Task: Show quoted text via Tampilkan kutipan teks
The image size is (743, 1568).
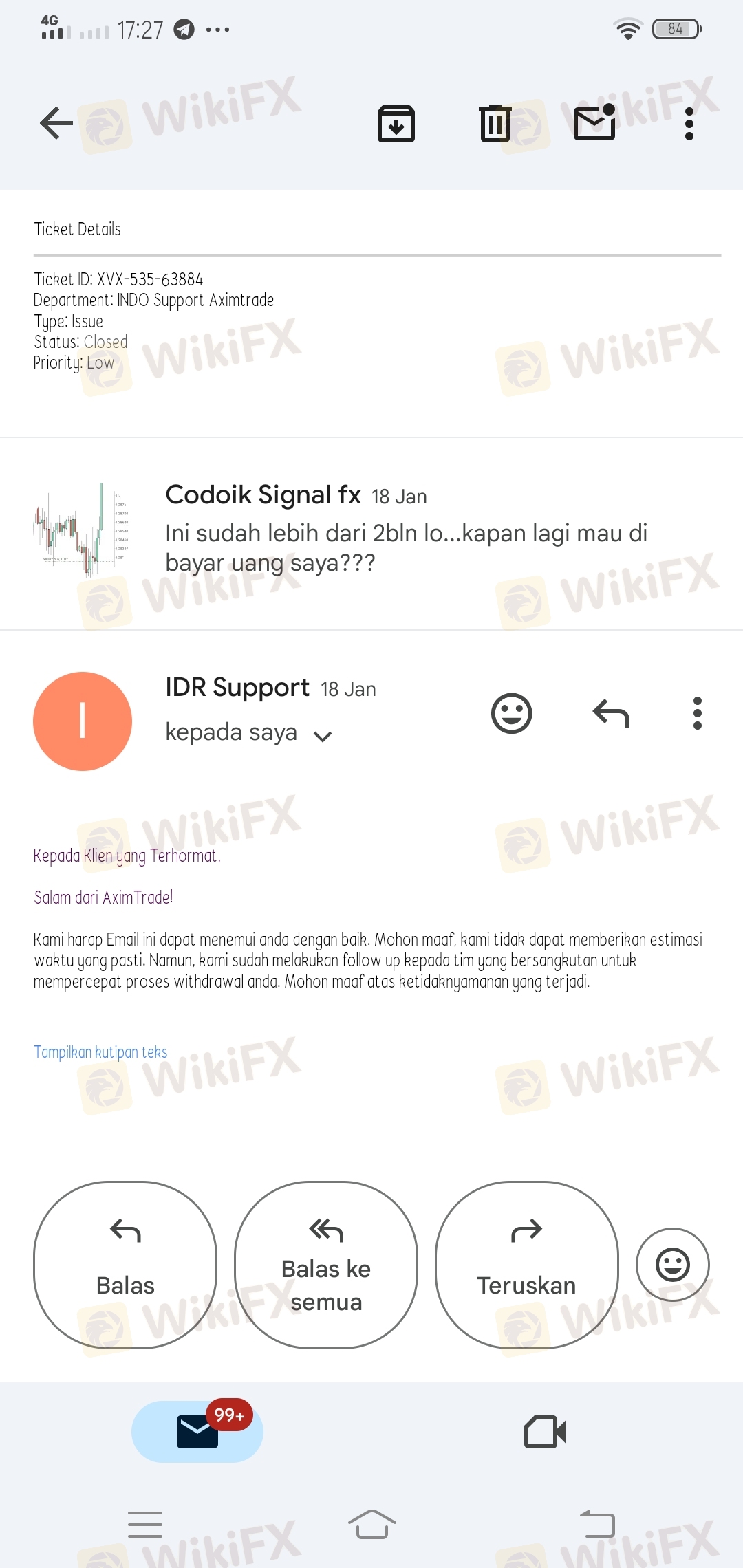Action: coord(100,1052)
